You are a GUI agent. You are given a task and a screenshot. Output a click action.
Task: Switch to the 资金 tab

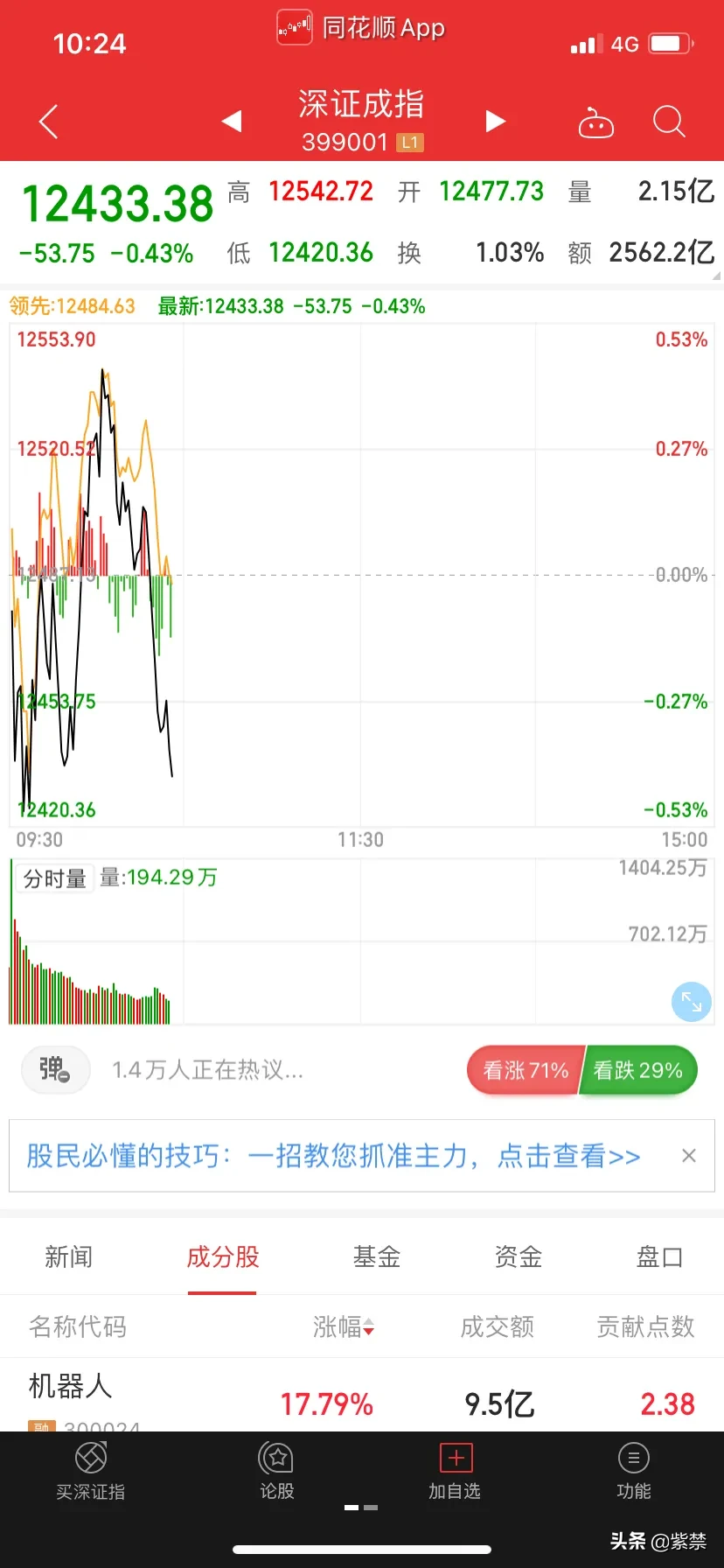pyautogui.click(x=519, y=1257)
